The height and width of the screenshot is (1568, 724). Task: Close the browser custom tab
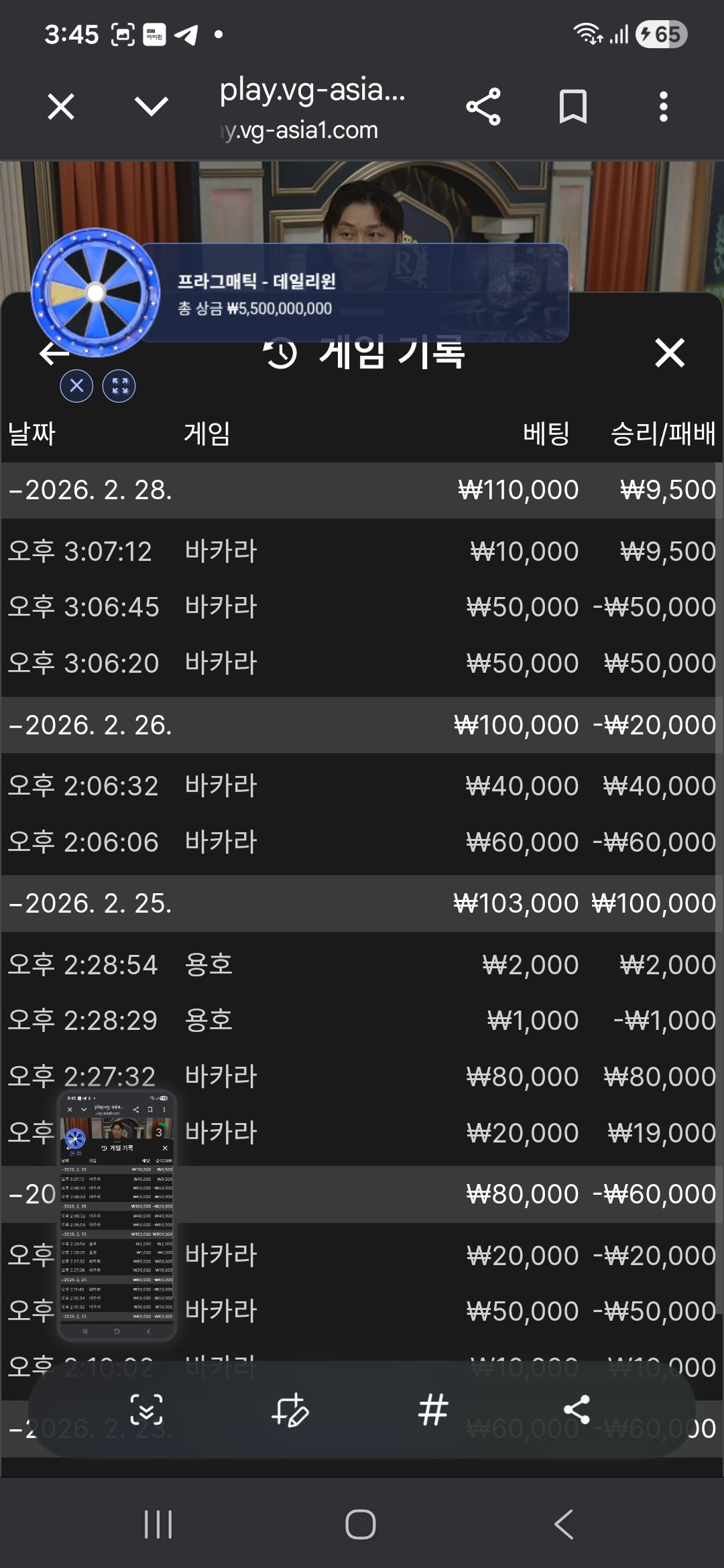(61, 107)
